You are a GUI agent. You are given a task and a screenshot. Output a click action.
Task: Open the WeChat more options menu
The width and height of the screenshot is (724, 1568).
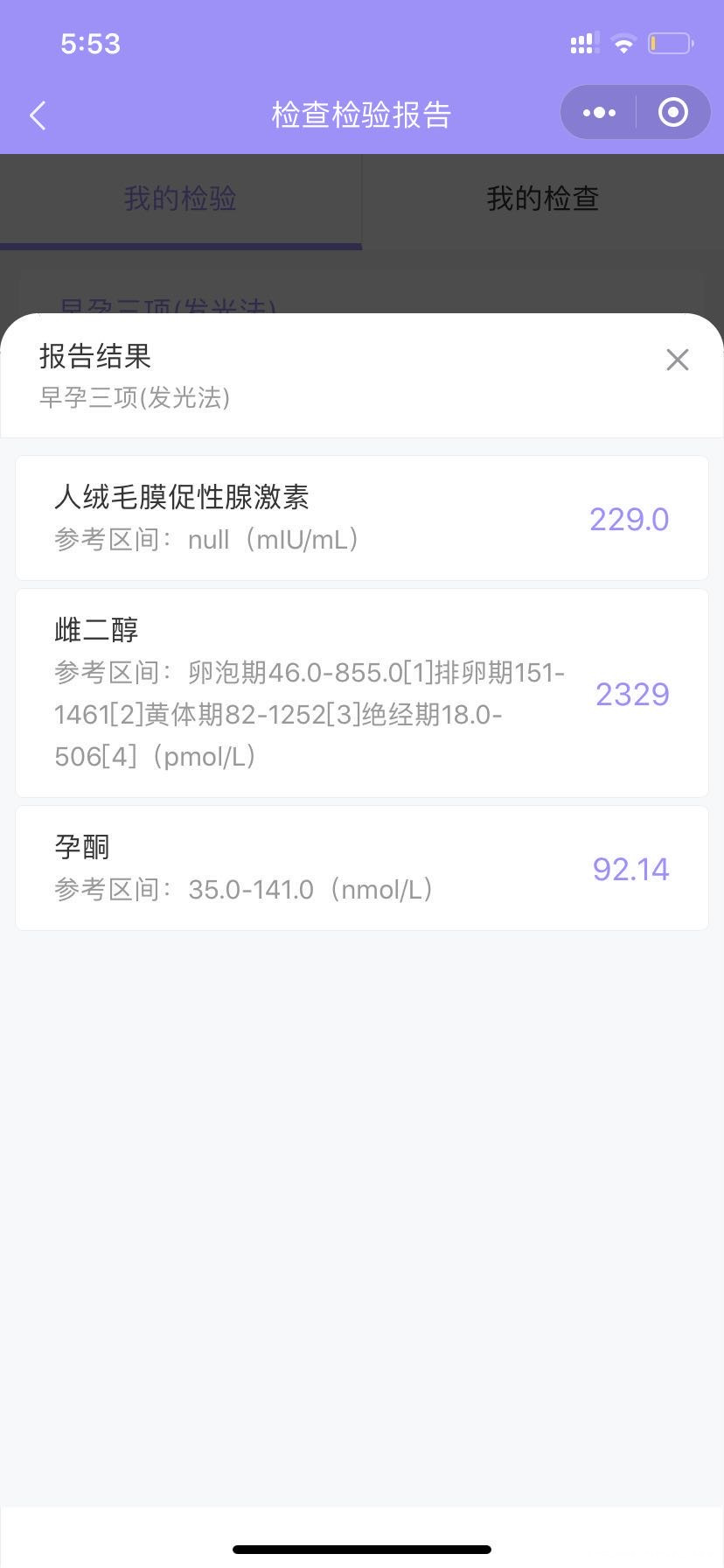[x=598, y=112]
